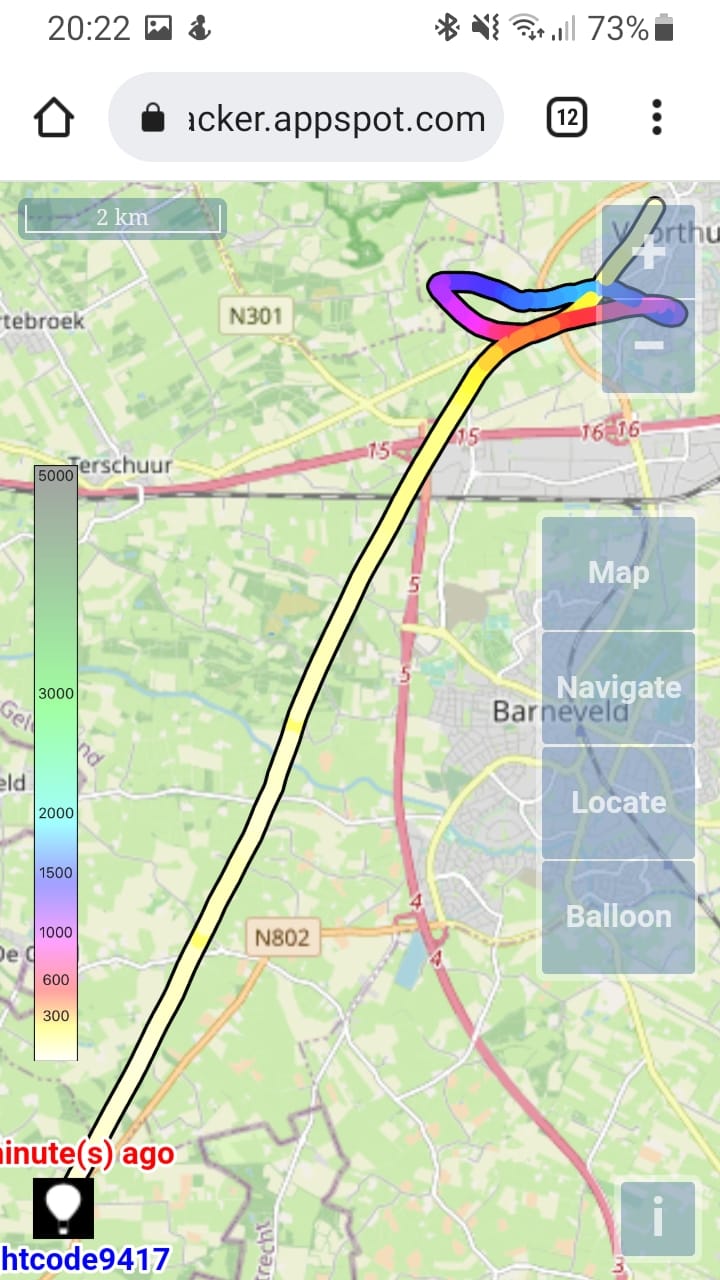Open the info button
The height and width of the screenshot is (1280, 720).
(657, 1219)
